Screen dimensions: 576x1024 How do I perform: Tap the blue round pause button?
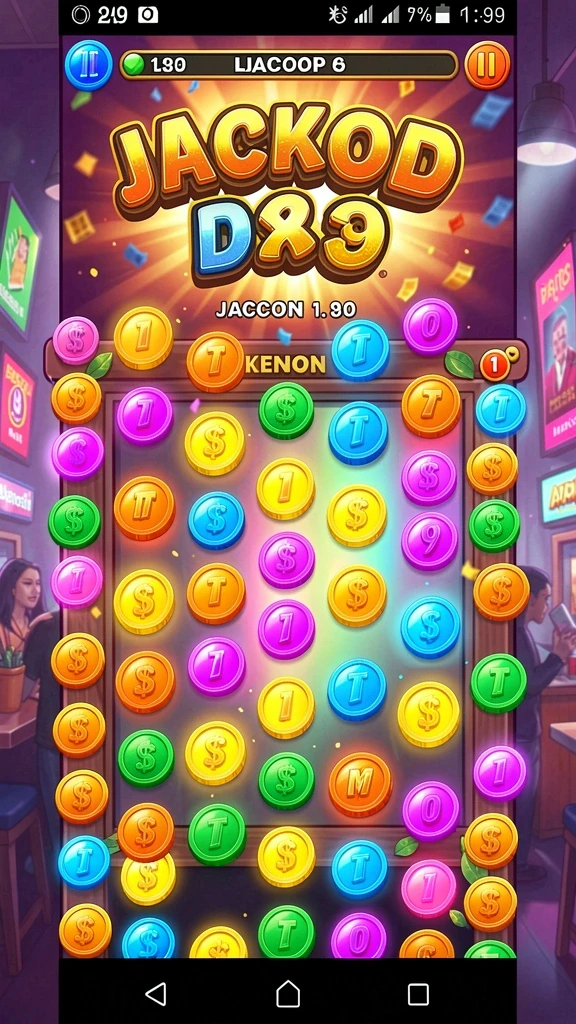tap(89, 65)
